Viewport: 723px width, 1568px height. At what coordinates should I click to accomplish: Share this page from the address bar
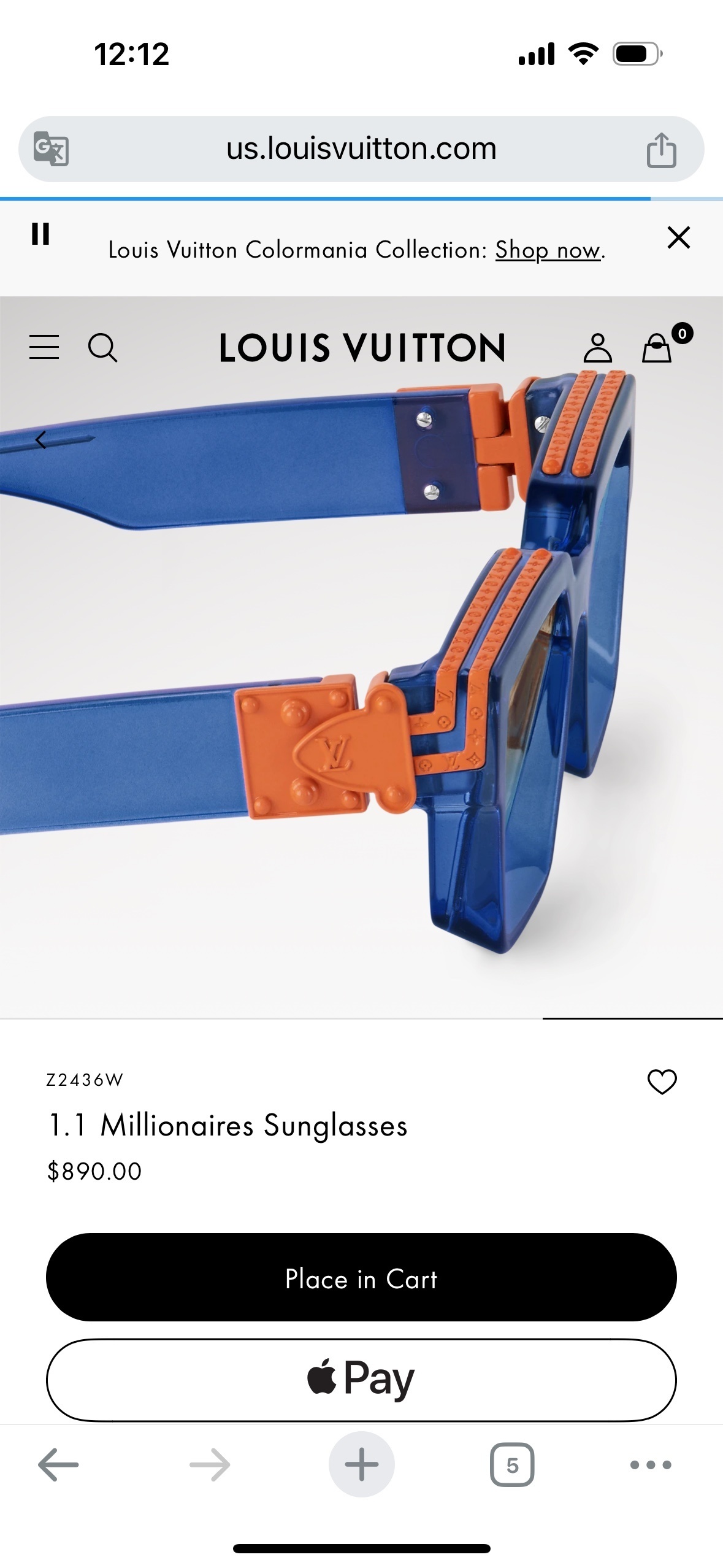661,149
